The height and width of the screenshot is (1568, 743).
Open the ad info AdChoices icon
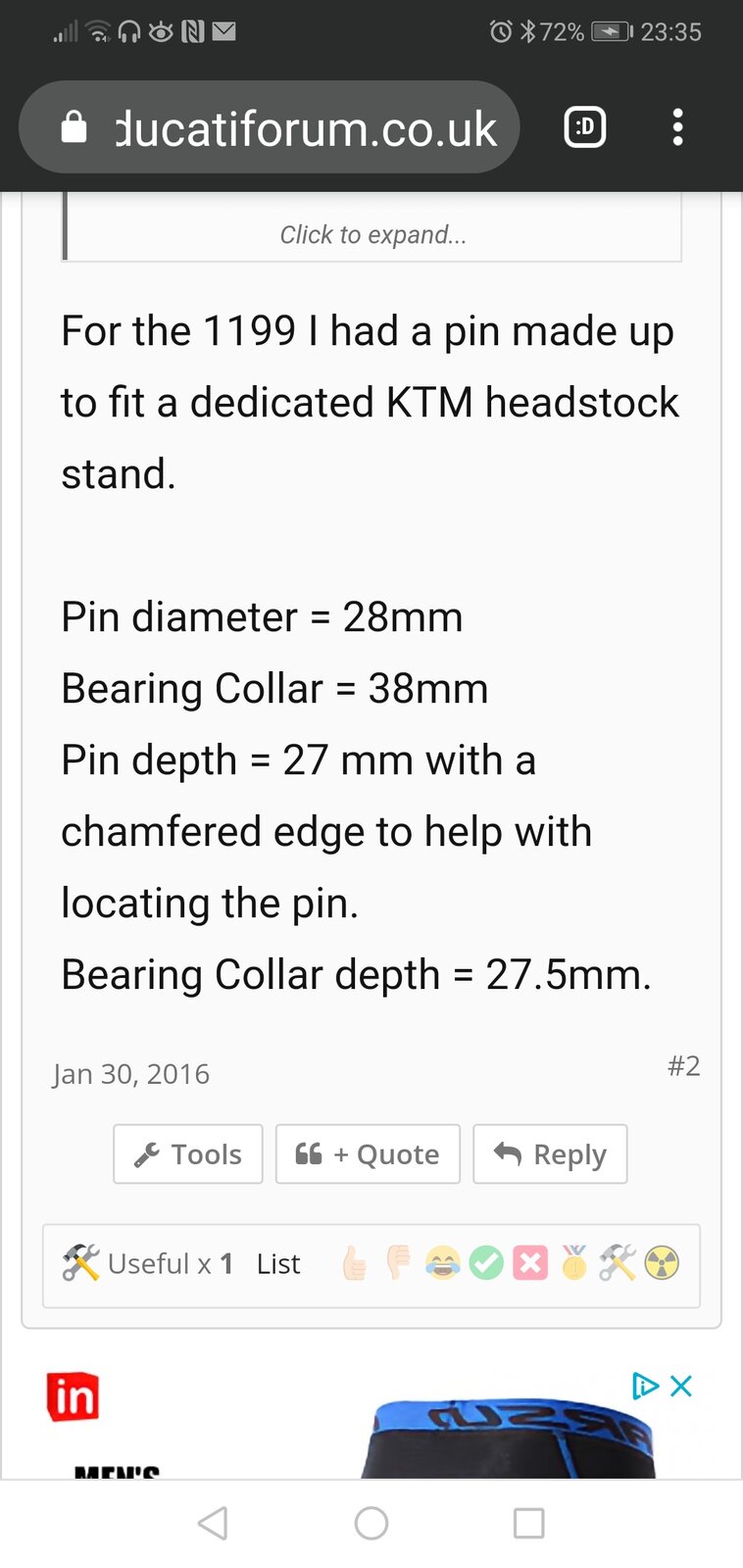[645, 1386]
